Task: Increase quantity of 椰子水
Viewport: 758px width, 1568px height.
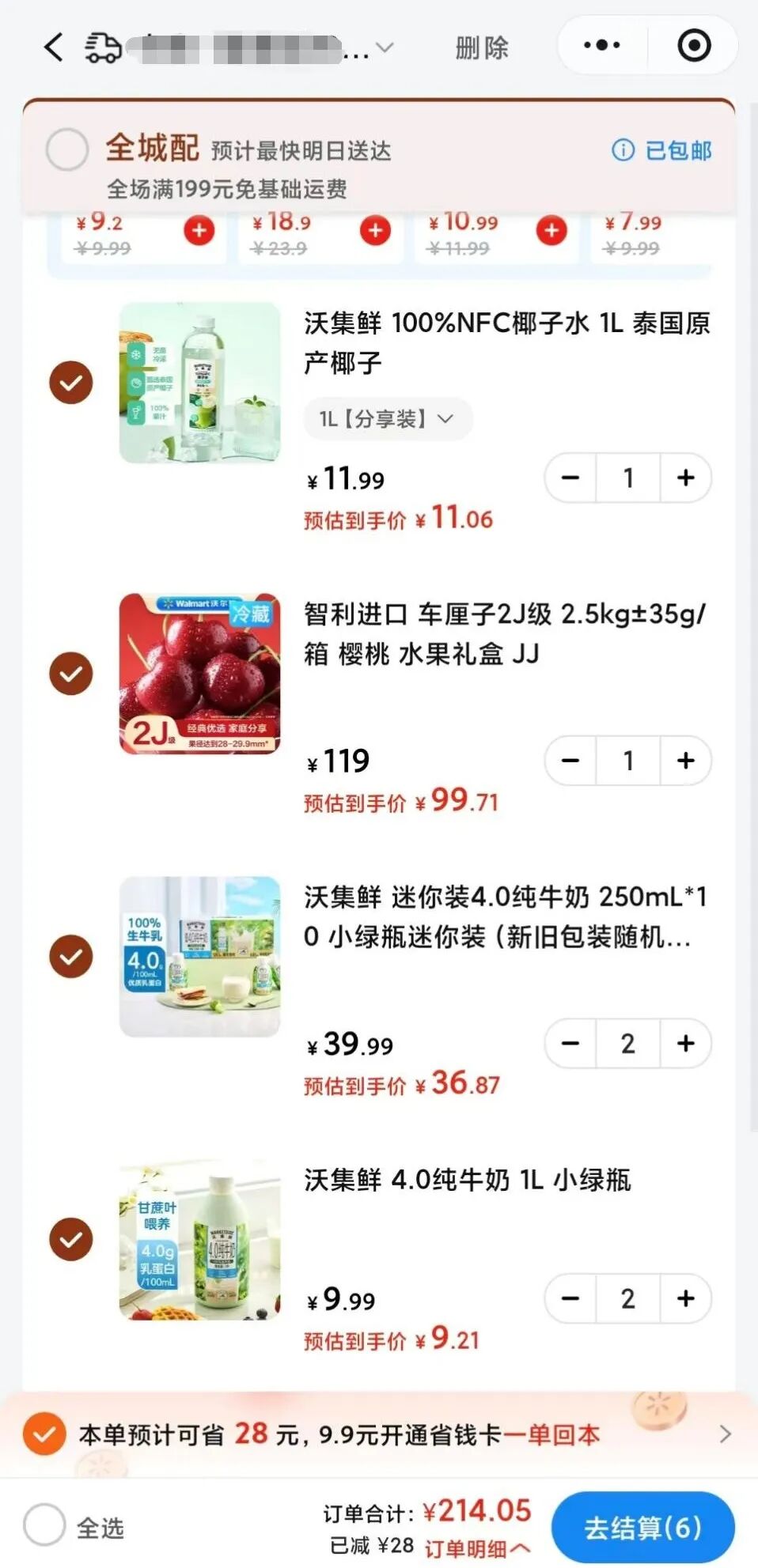Action: click(x=685, y=478)
